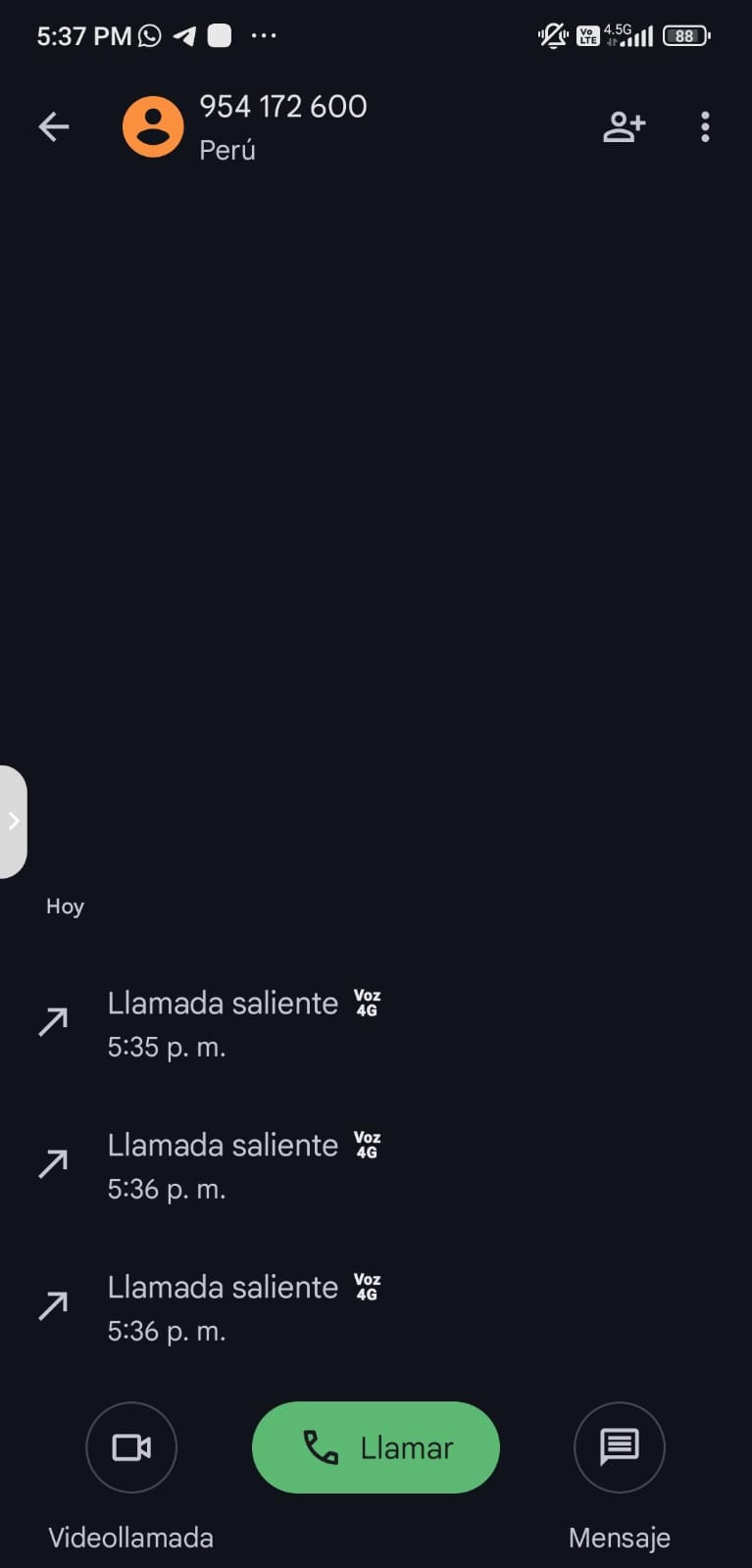Go back with the arrow icon
The width and height of the screenshot is (752, 1568).
[x=54, y=126]
